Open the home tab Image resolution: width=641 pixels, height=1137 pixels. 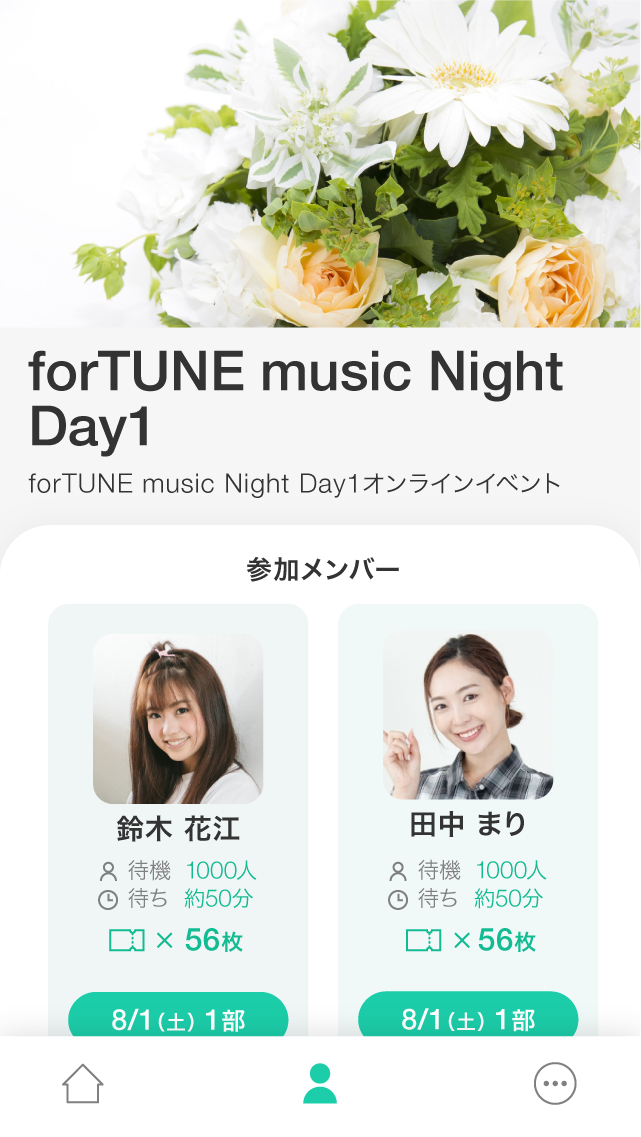(83, 1084)
